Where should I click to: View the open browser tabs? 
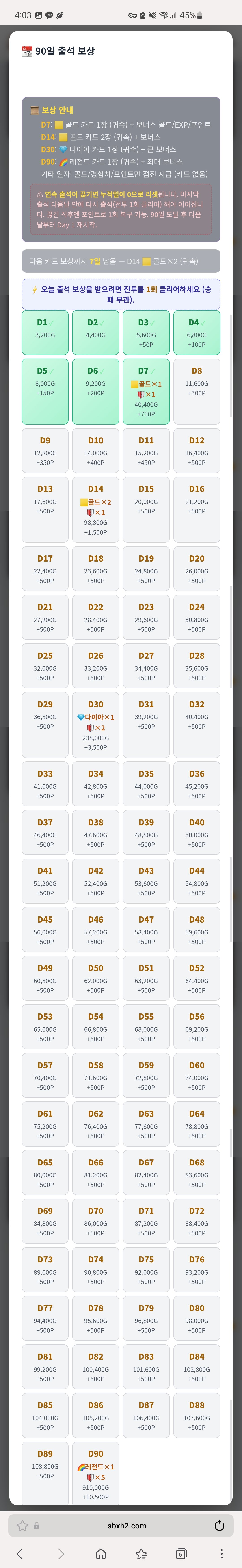pos(181,1553)
